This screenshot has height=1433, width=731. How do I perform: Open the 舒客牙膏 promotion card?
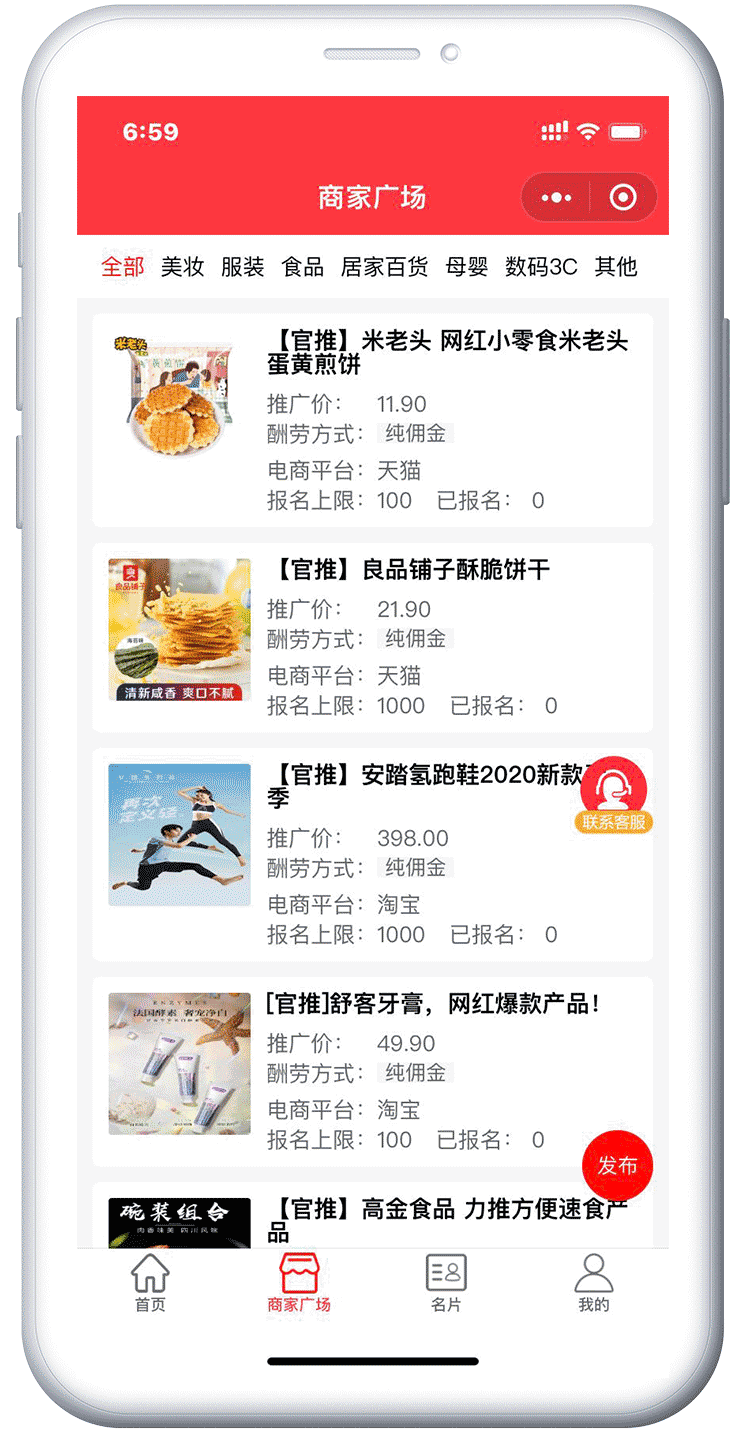click(372, 1071)
